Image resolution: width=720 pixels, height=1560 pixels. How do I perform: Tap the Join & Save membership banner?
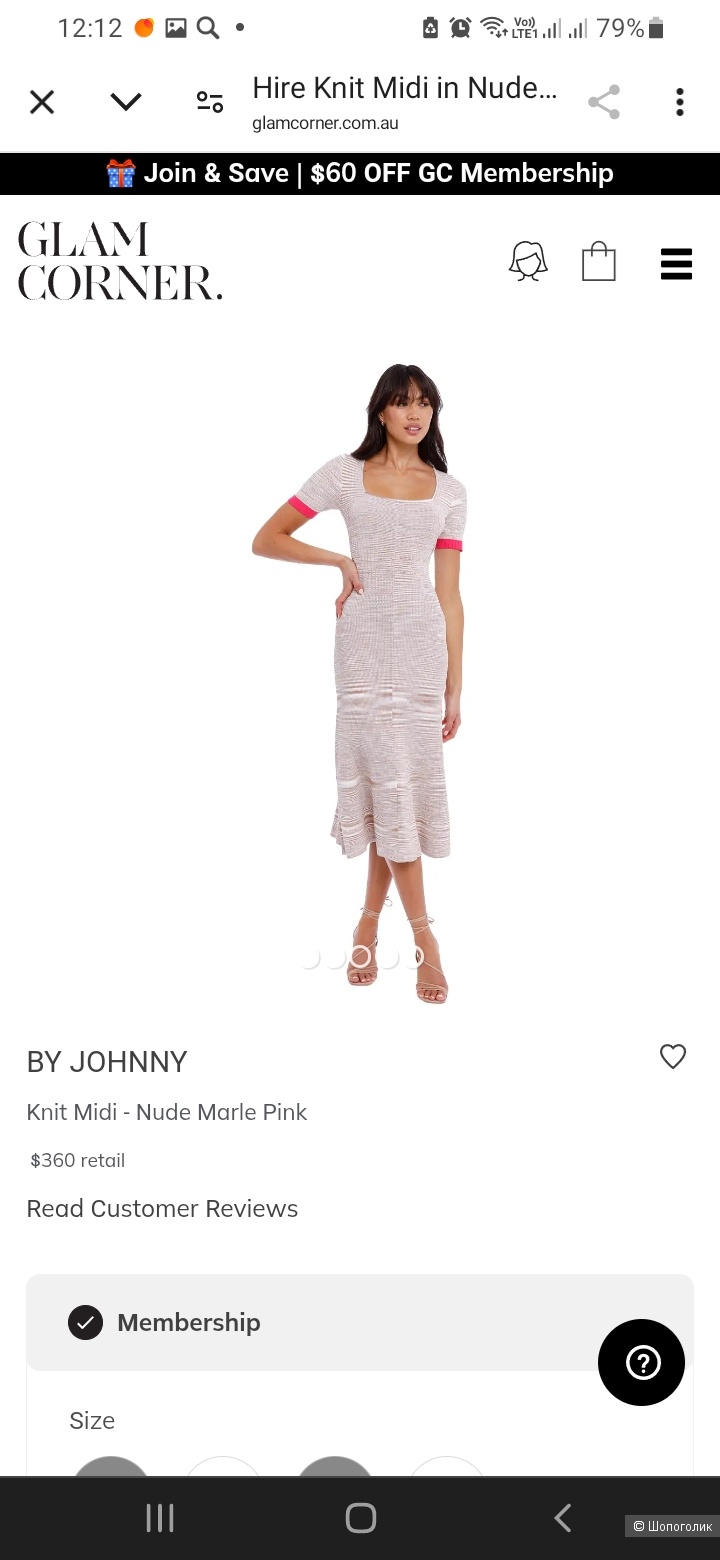pos(360,173)
